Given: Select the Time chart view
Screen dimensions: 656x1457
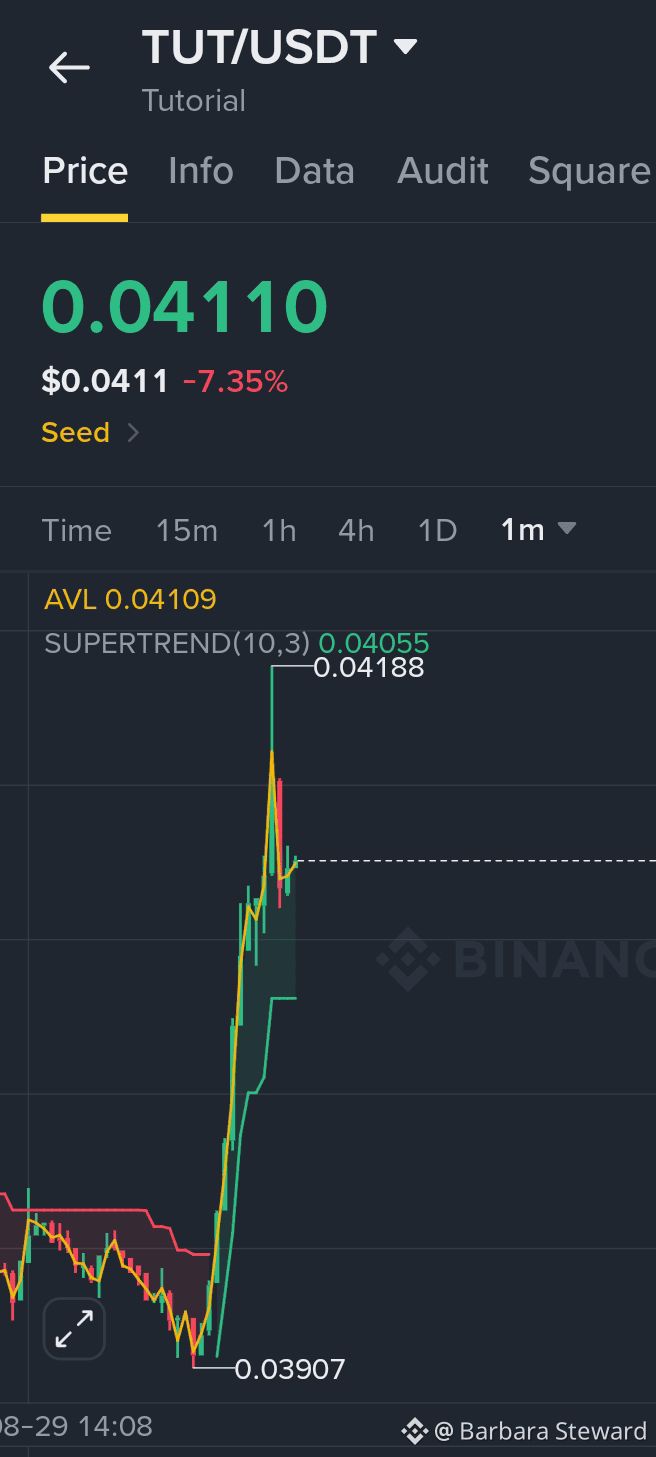Looking at the screenshot, I should pyautogui.click(x=77, y=530).
